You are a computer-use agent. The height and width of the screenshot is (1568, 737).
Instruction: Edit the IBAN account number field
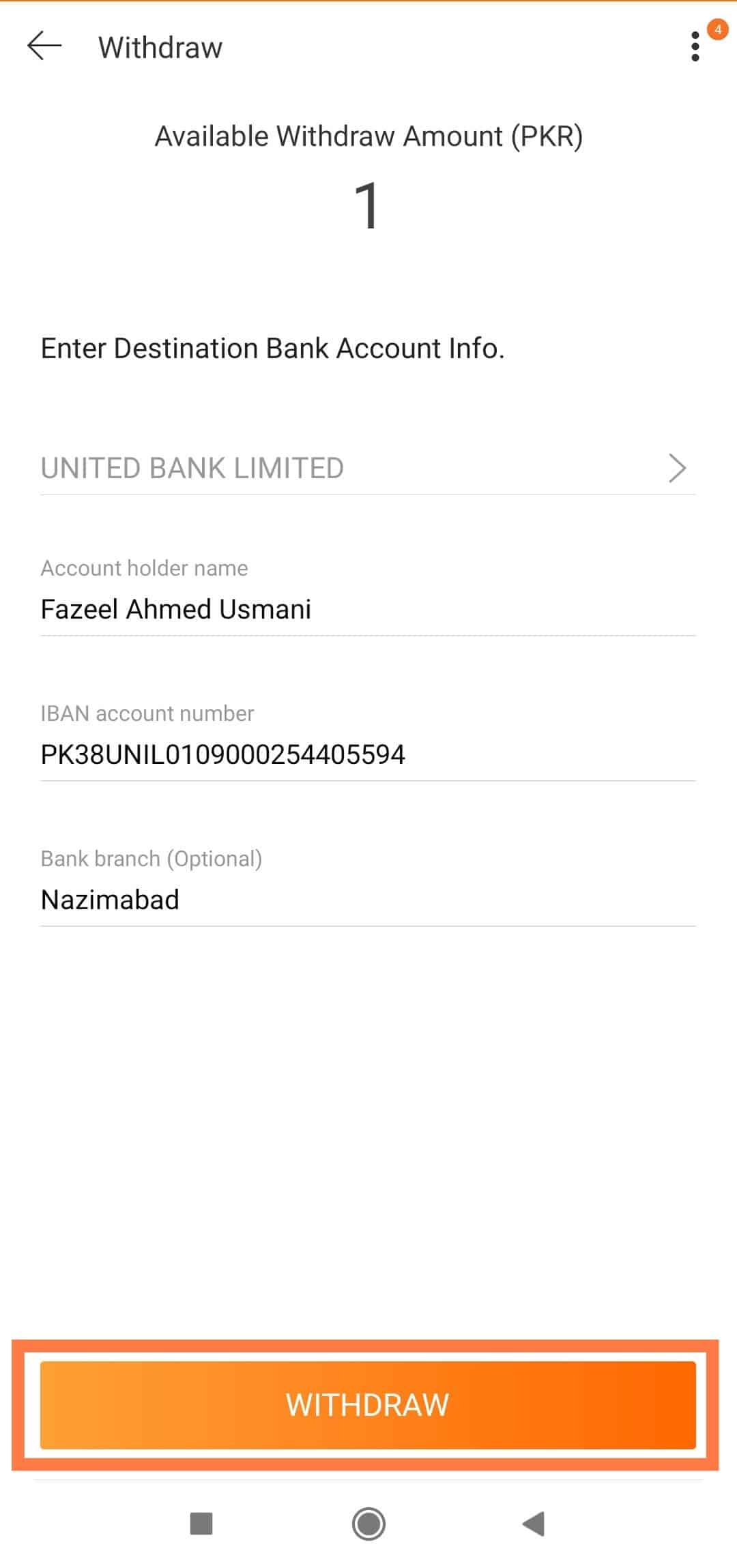pyautogui.click(x=367, y=754)
